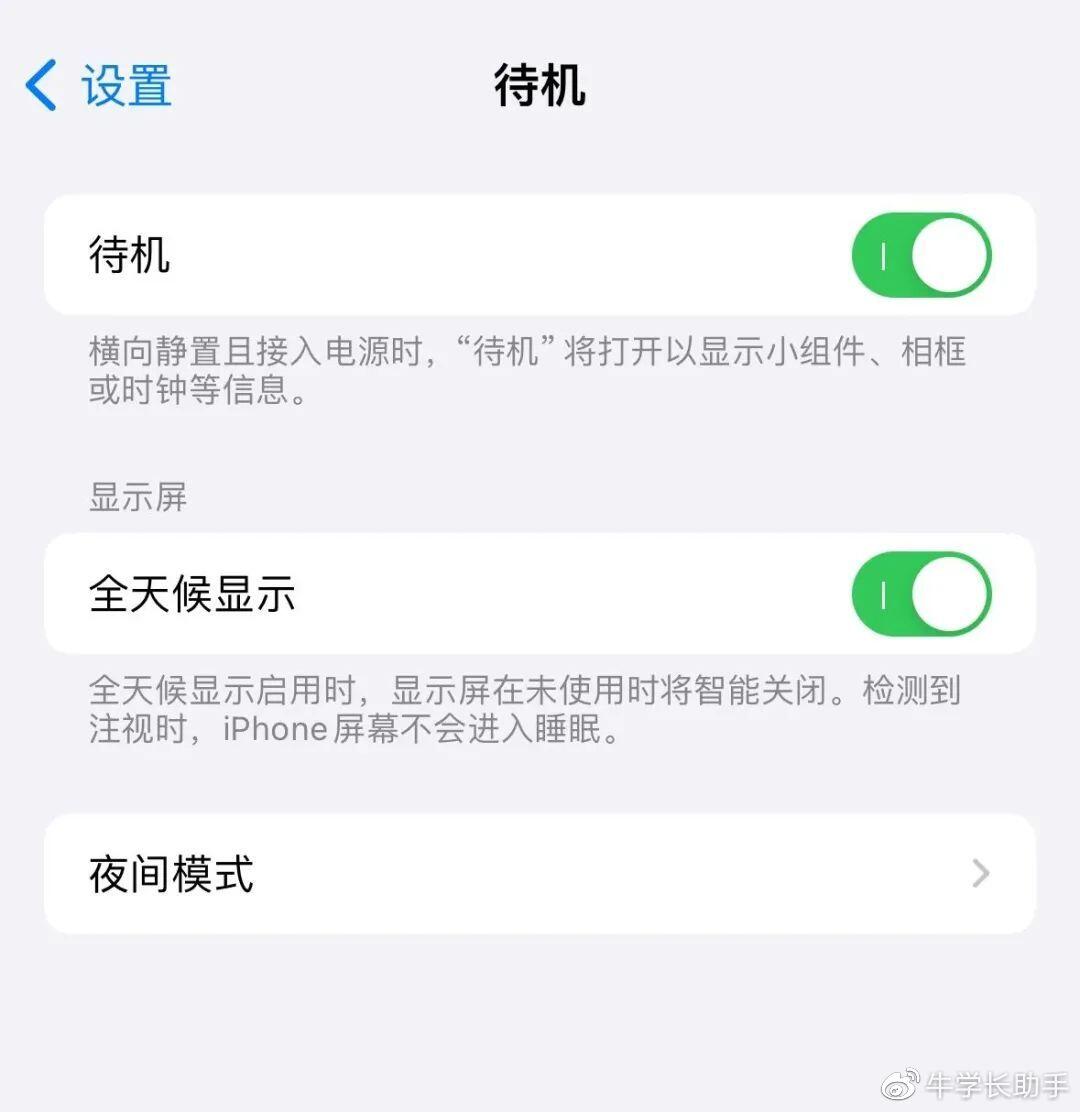Screen dimensions: 1080x1112
Task: Disable the 全天候显示 toggle
Action: click(x=921, y=594)
